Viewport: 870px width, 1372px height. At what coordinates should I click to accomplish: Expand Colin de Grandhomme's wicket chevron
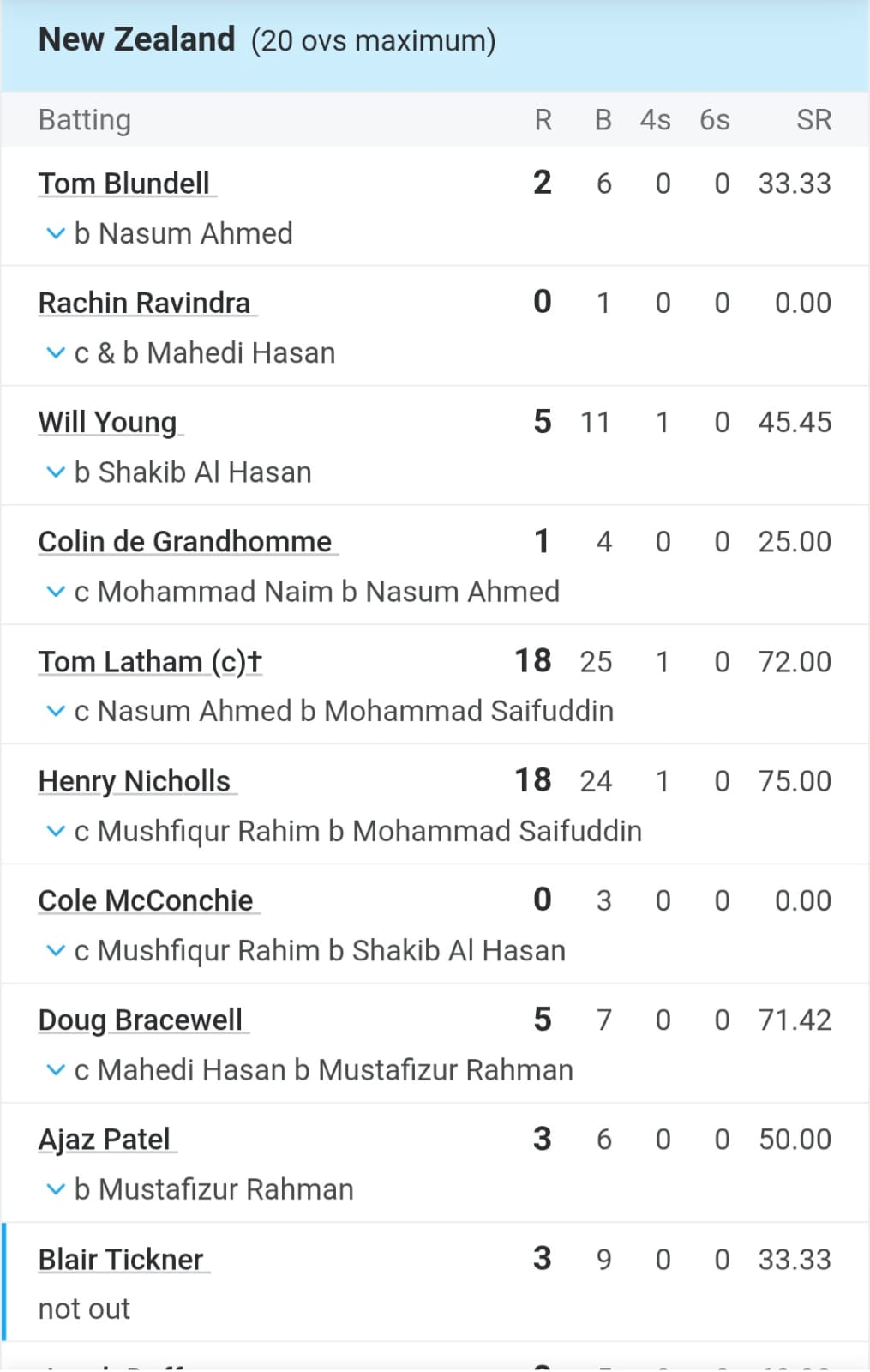tap(56, 592)
